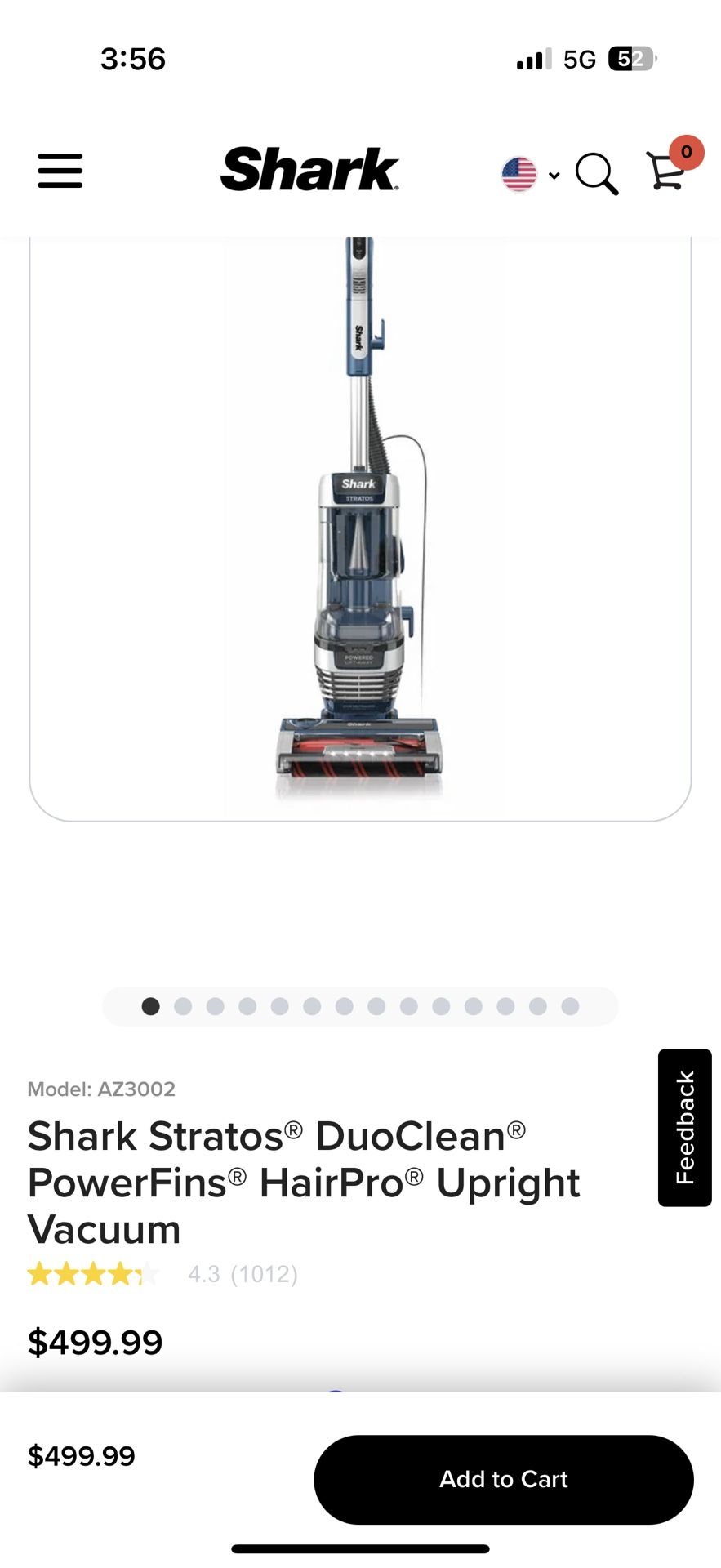Click the cellular signal indicator
Screen dimensions: 721x1568
click(x=532, y=58)
